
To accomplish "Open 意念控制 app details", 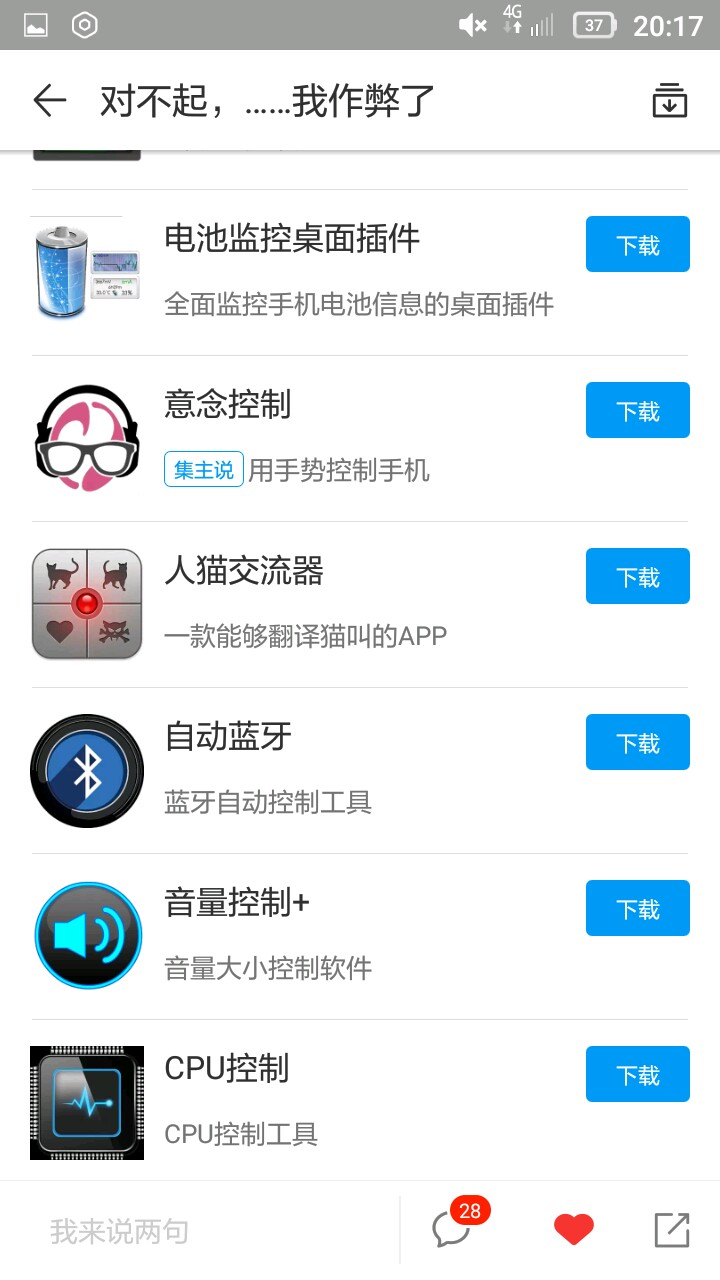I will (228, 406).
